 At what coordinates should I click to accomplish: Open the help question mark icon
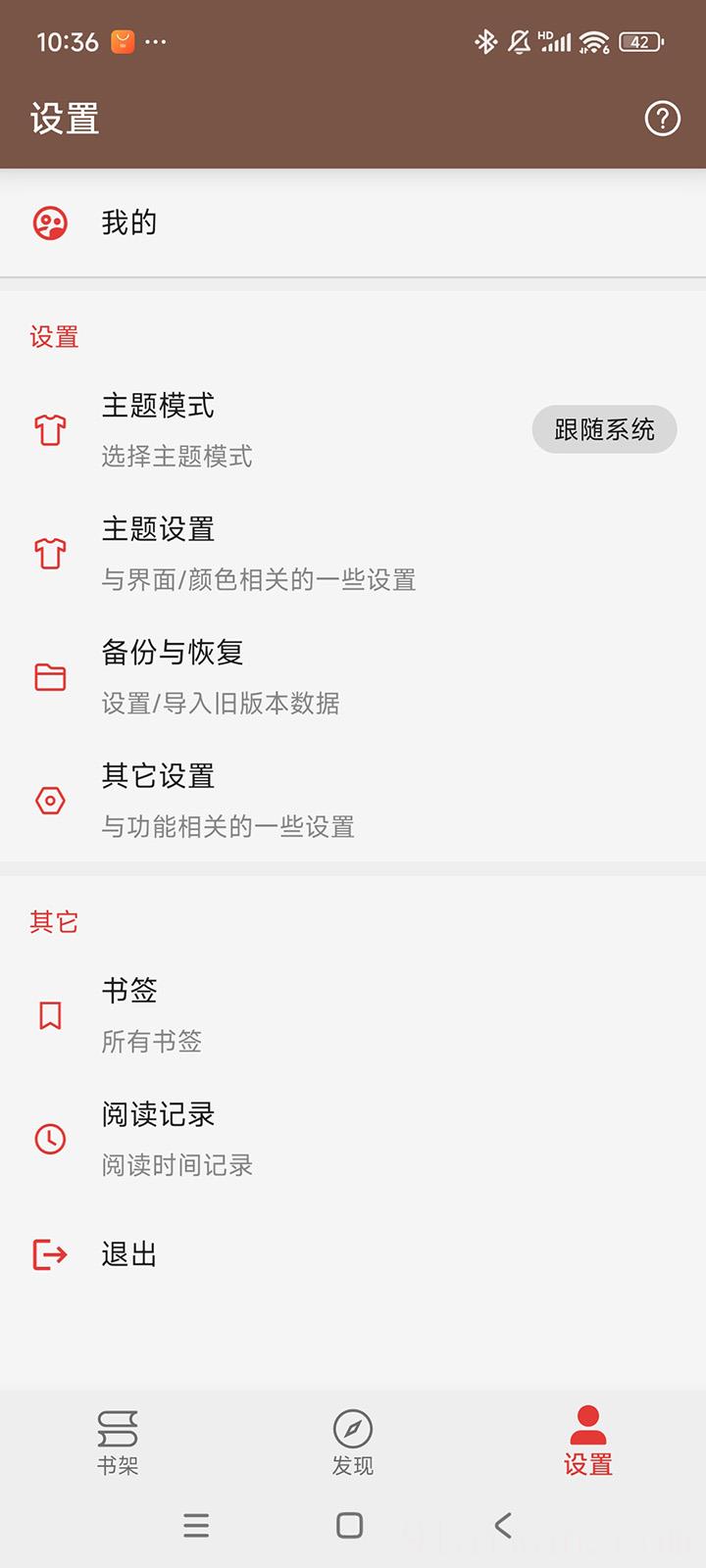coord(662,119)
